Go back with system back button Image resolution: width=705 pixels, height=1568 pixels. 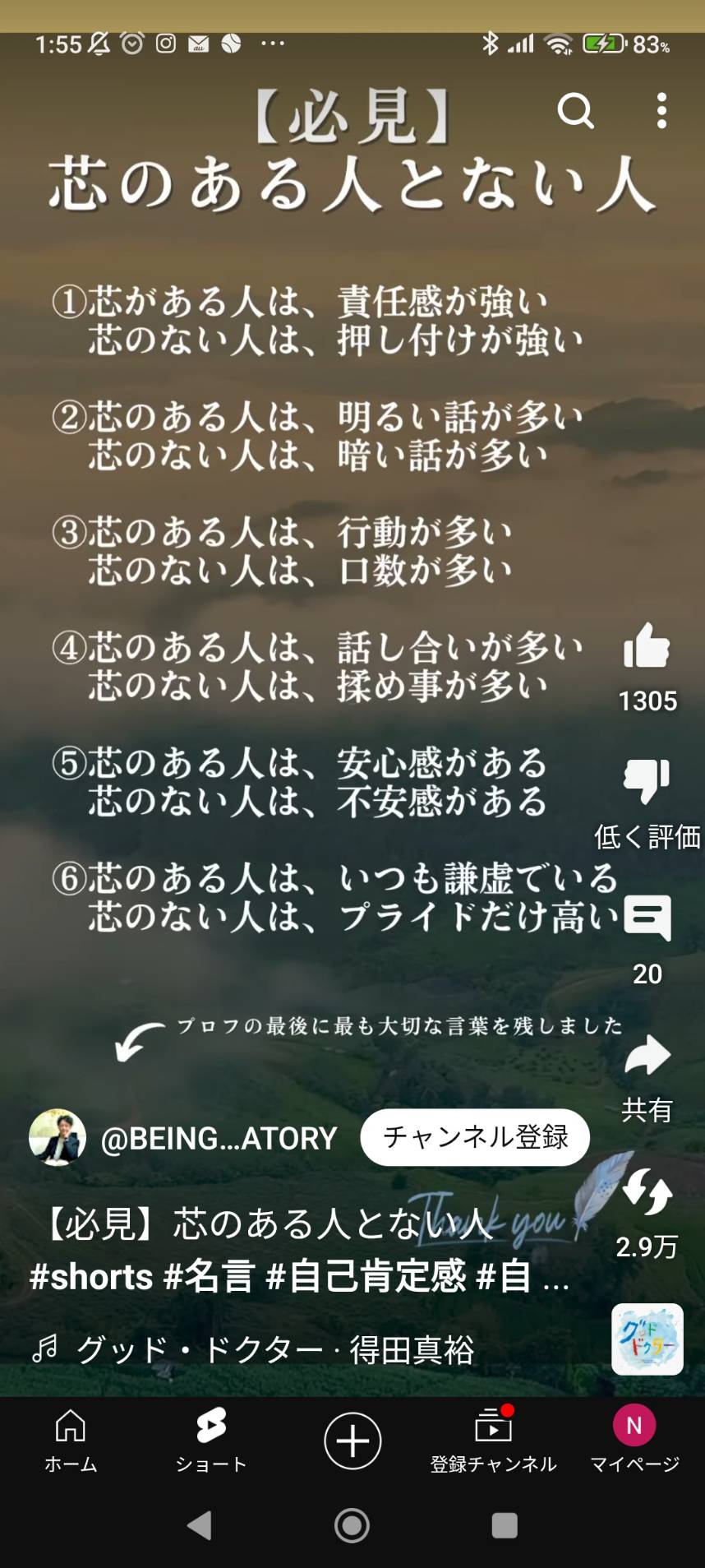tap(200, 1526)
